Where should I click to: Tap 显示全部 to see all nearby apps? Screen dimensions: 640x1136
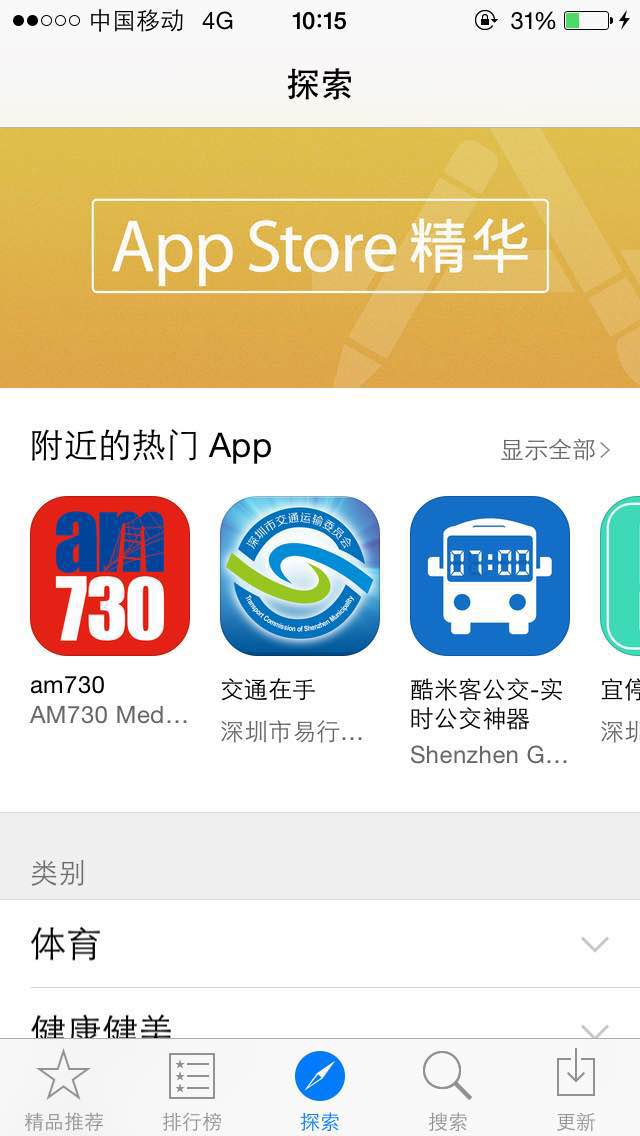point(555,450)
